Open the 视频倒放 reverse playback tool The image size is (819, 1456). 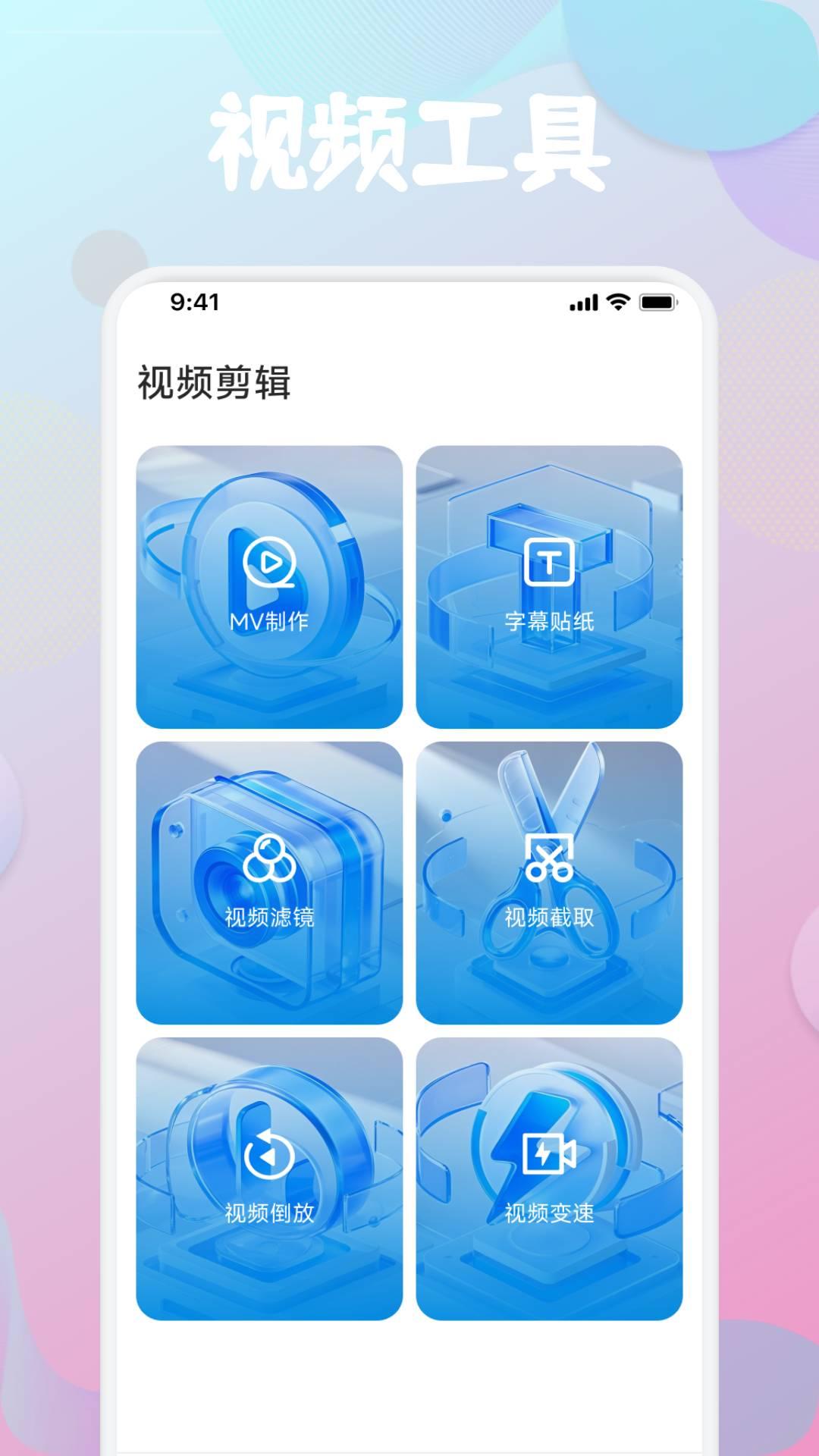(x=269, y=1175)
